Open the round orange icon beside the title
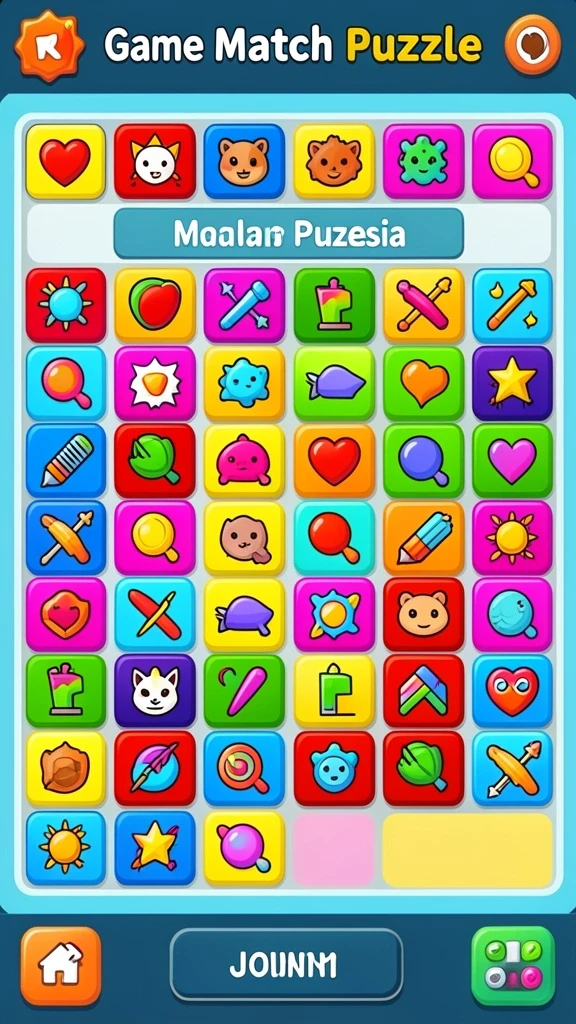 click(532, 44)
